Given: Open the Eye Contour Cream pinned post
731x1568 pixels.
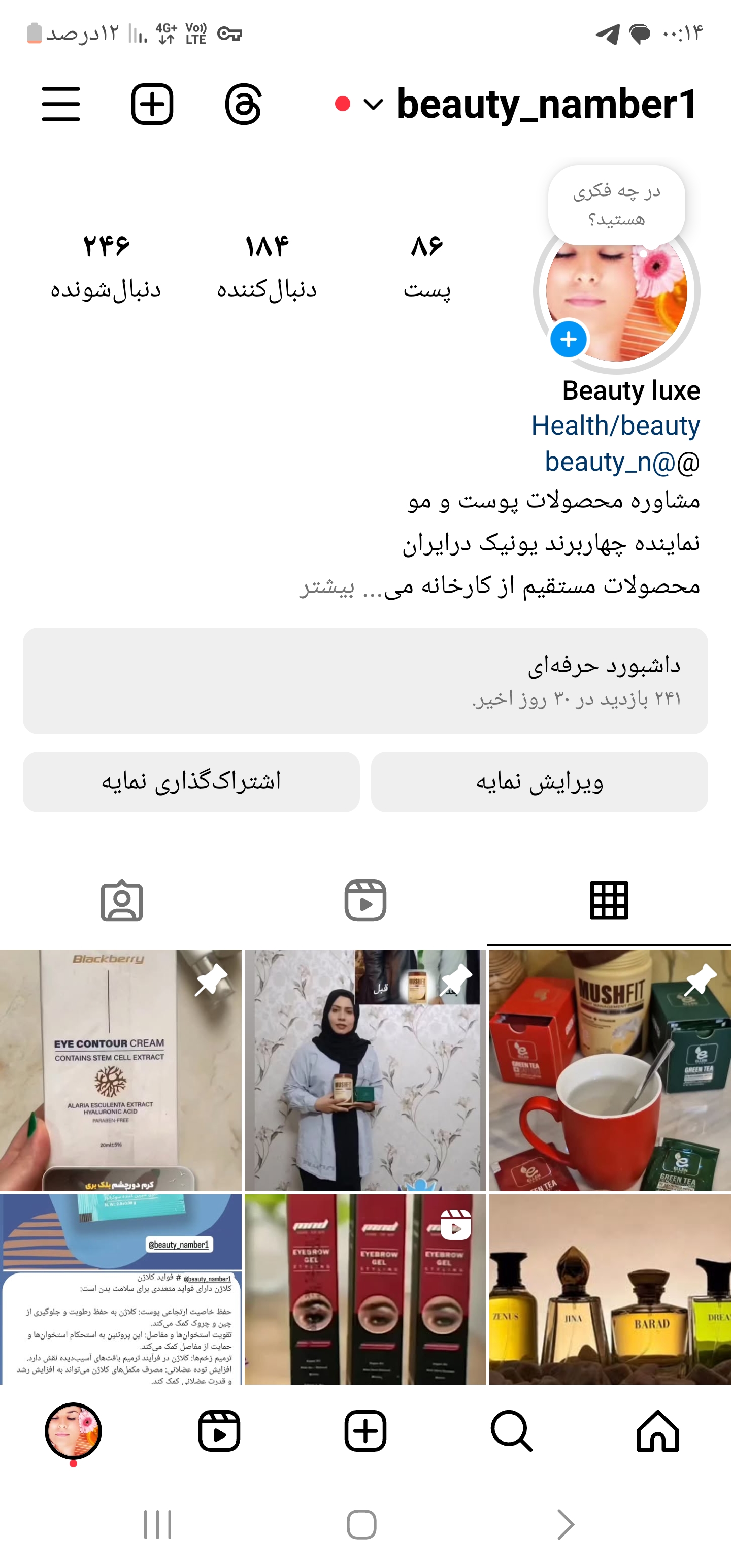Looking at the screenshot, I should point(122,1071).
